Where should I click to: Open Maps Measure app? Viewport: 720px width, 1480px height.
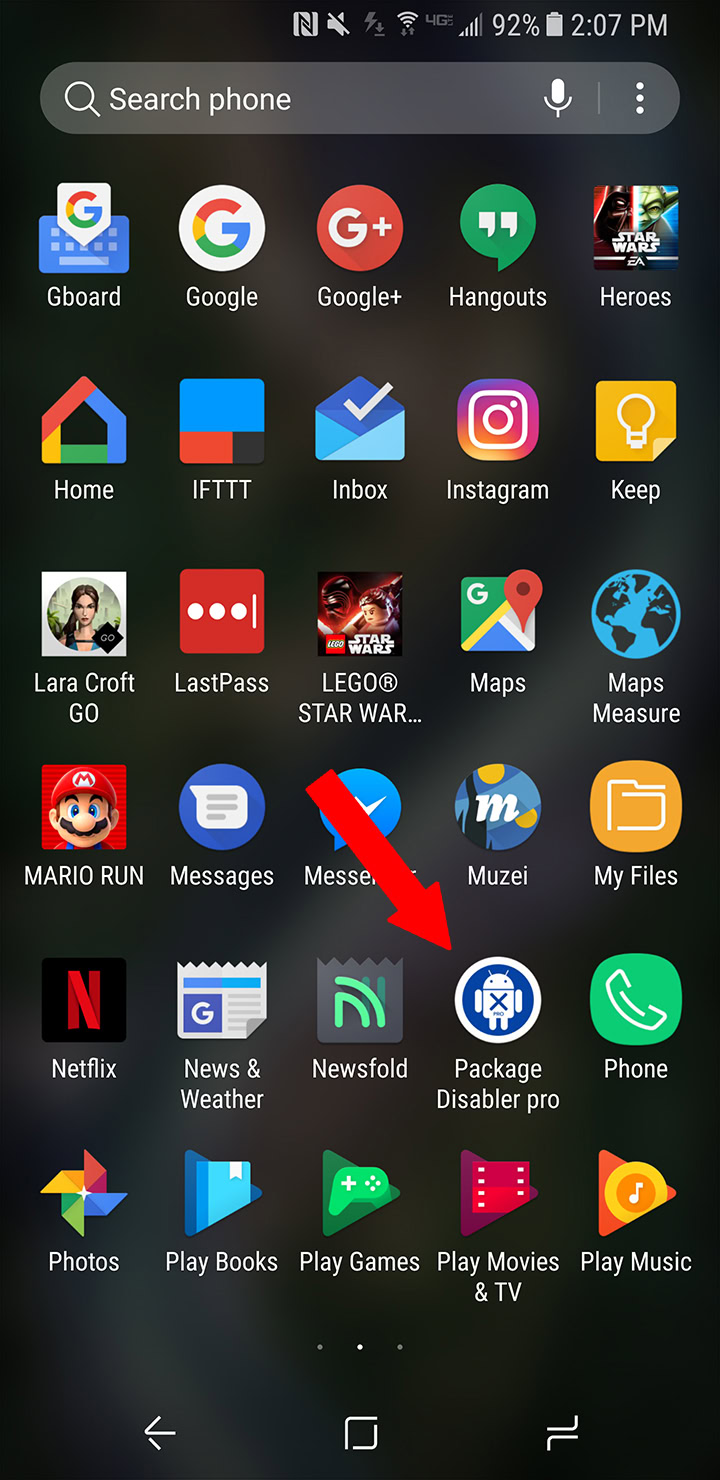[635, 613]
